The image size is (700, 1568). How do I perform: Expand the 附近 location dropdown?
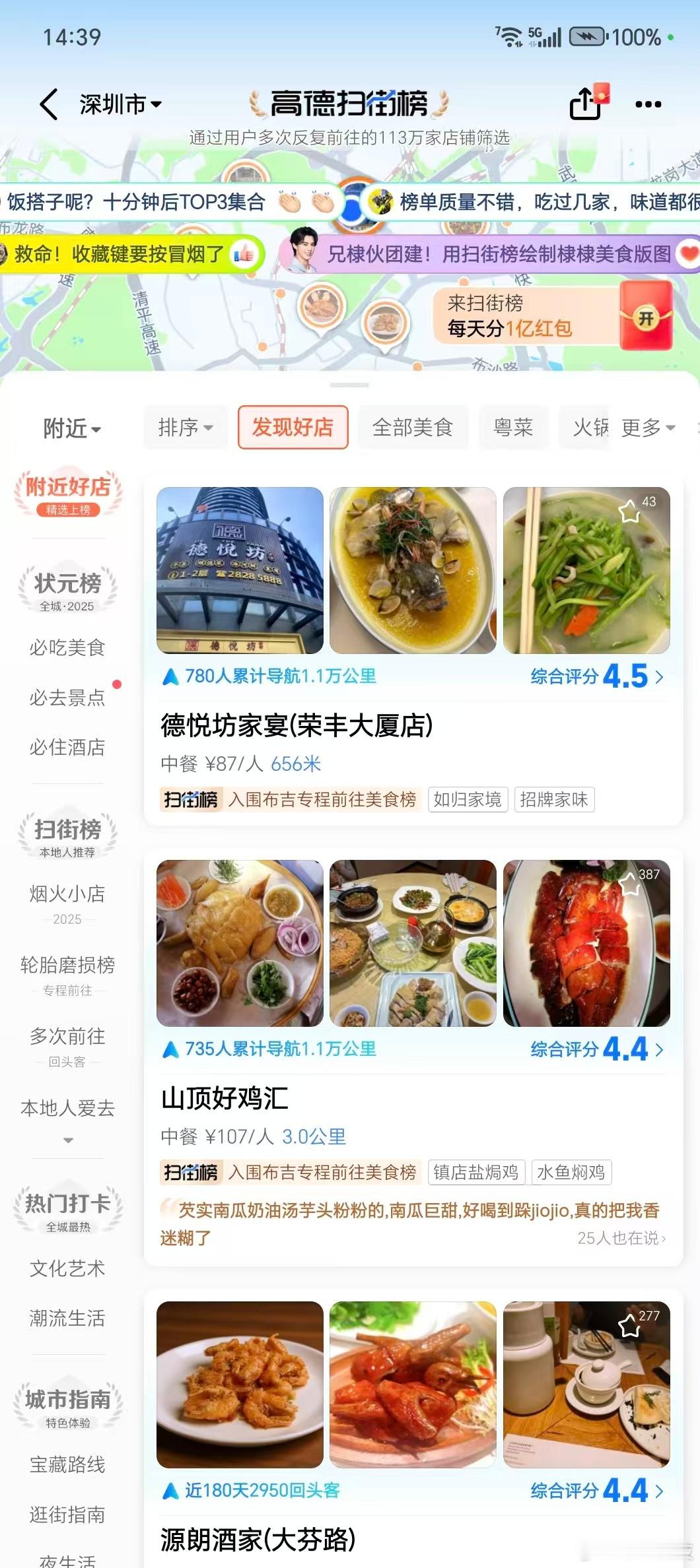pos(71,429)
